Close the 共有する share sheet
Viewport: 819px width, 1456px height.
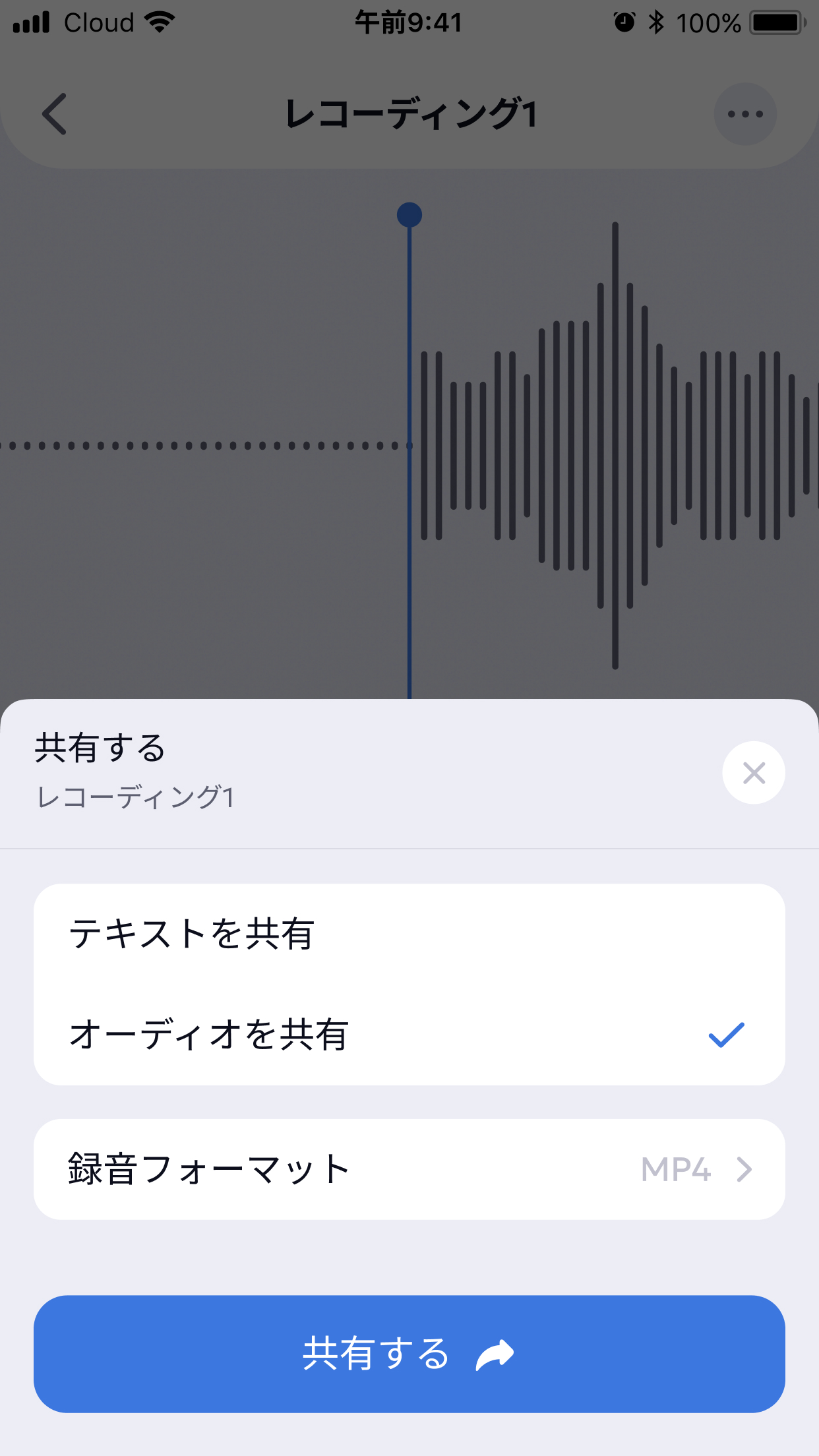click(x=754, y=772)
